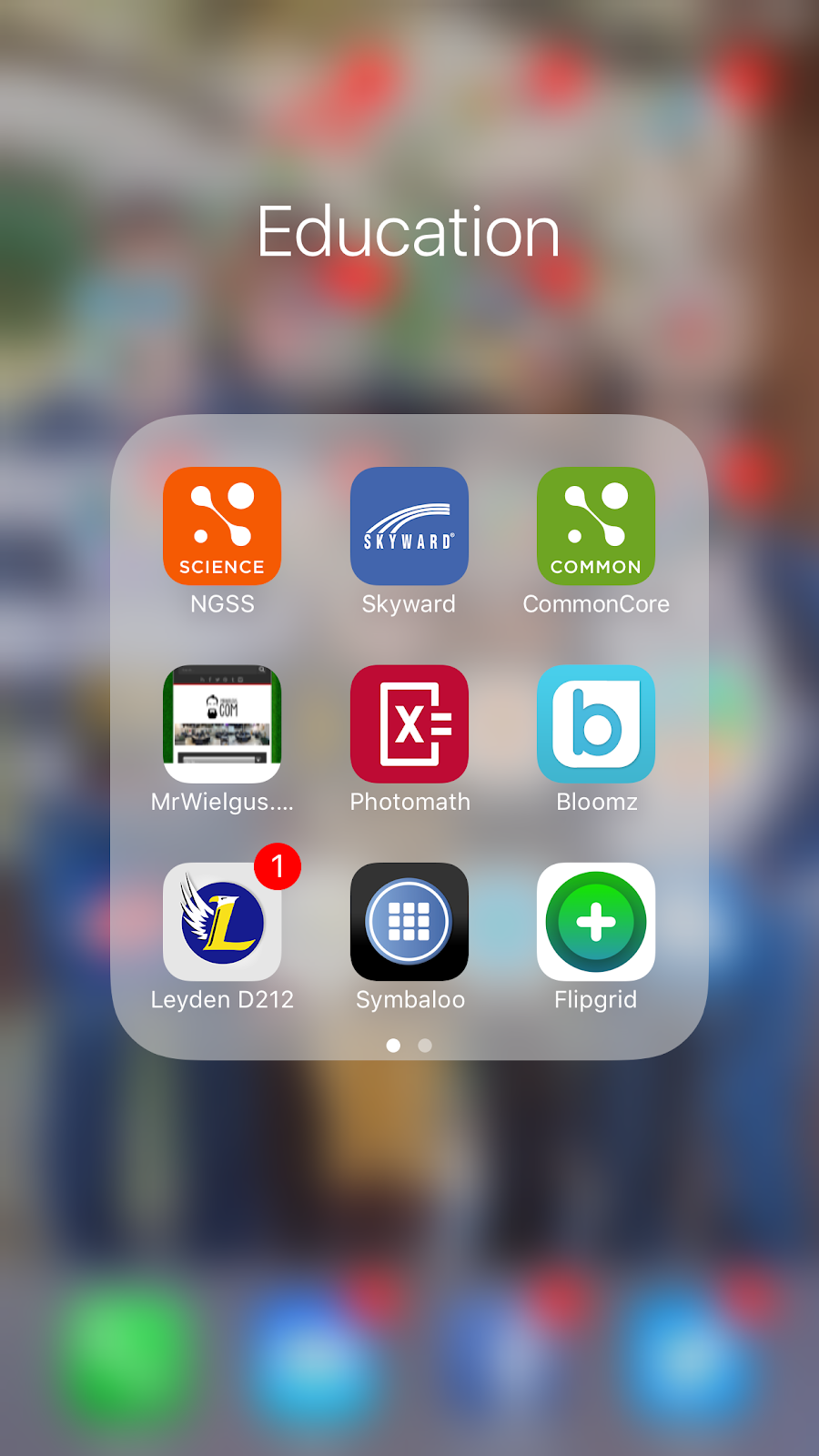This screenshot has width=819, height=1456.
Task: Open Leyden D212 app with notification badge
Action: point(222,922)
